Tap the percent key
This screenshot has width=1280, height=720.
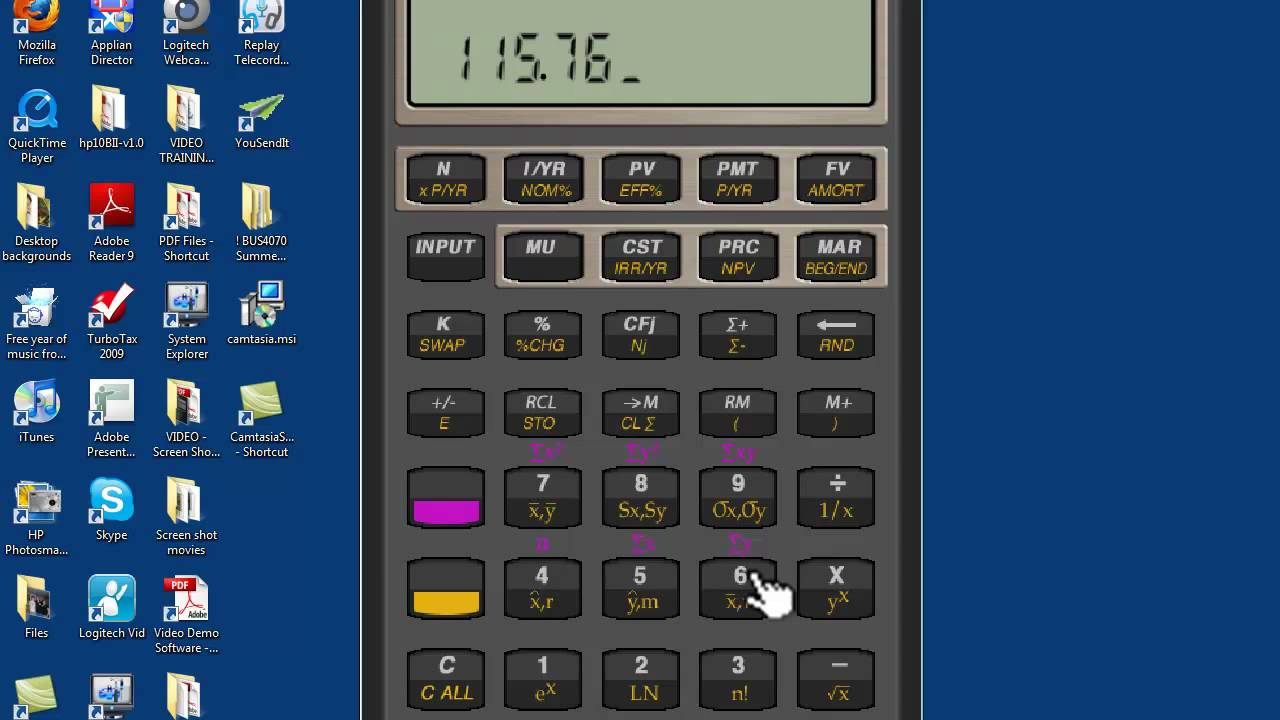click(542, 334)
